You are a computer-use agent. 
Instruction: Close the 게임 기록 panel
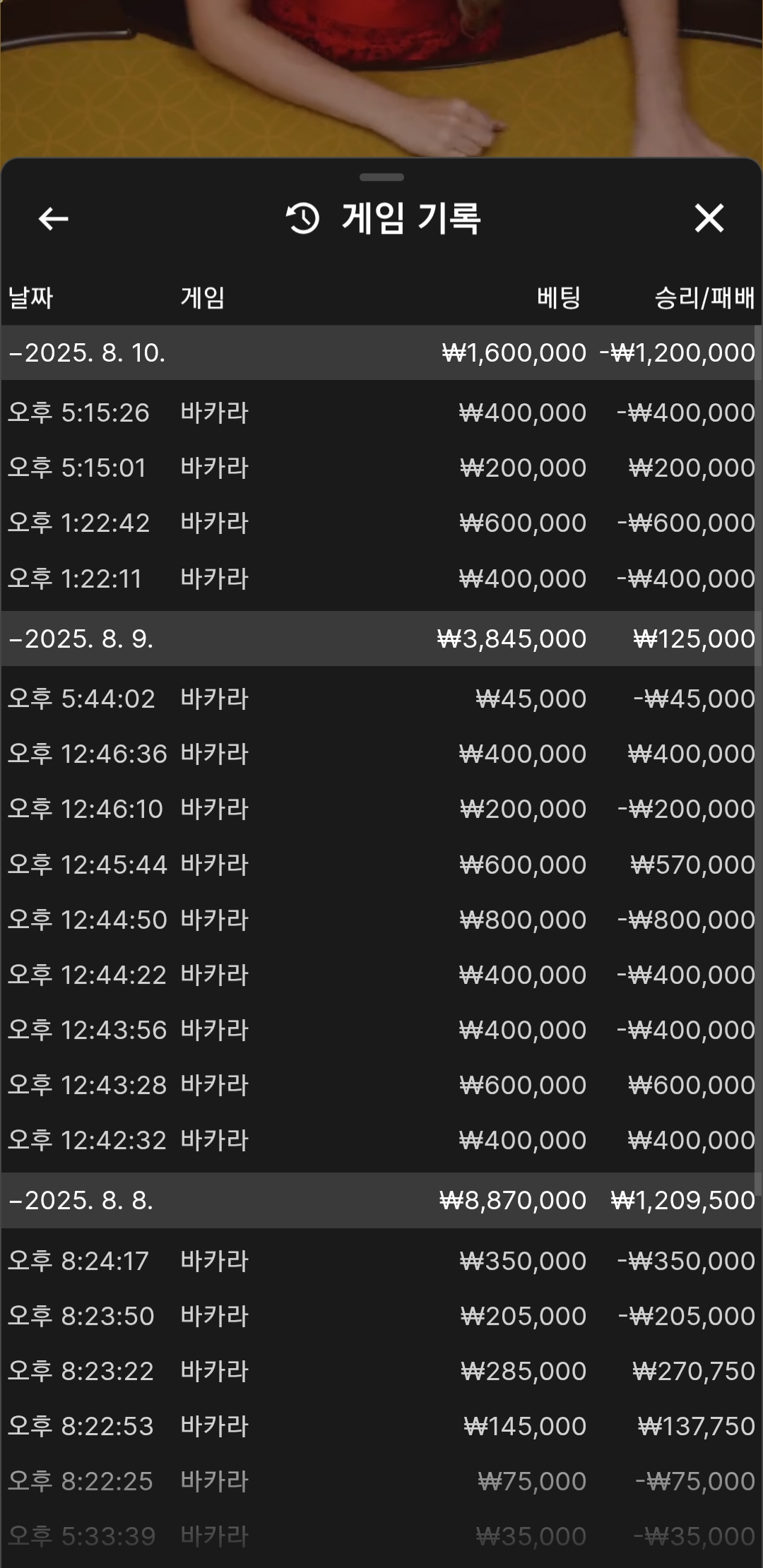pyautogui.click(x=709, y=218)
